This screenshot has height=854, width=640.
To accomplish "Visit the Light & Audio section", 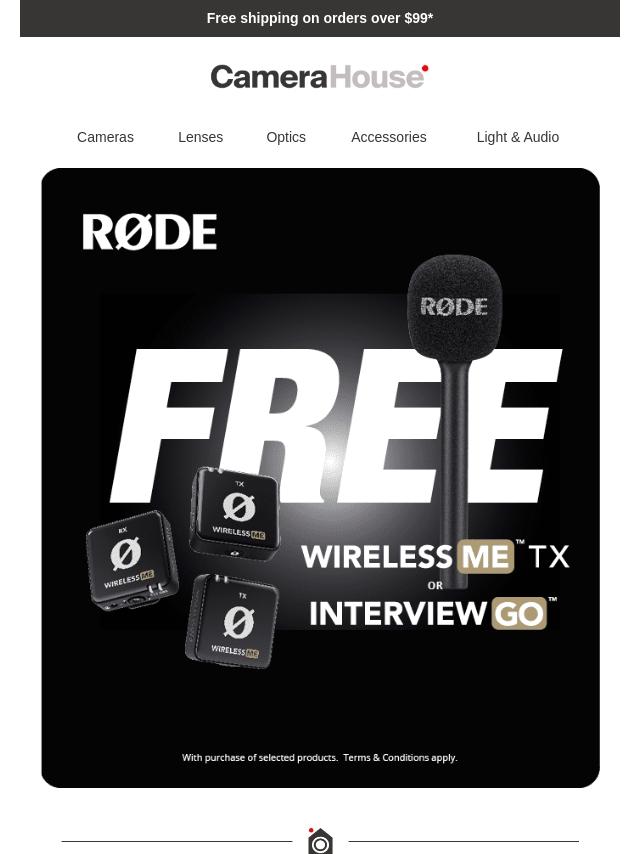I will (x=517, y=137).
